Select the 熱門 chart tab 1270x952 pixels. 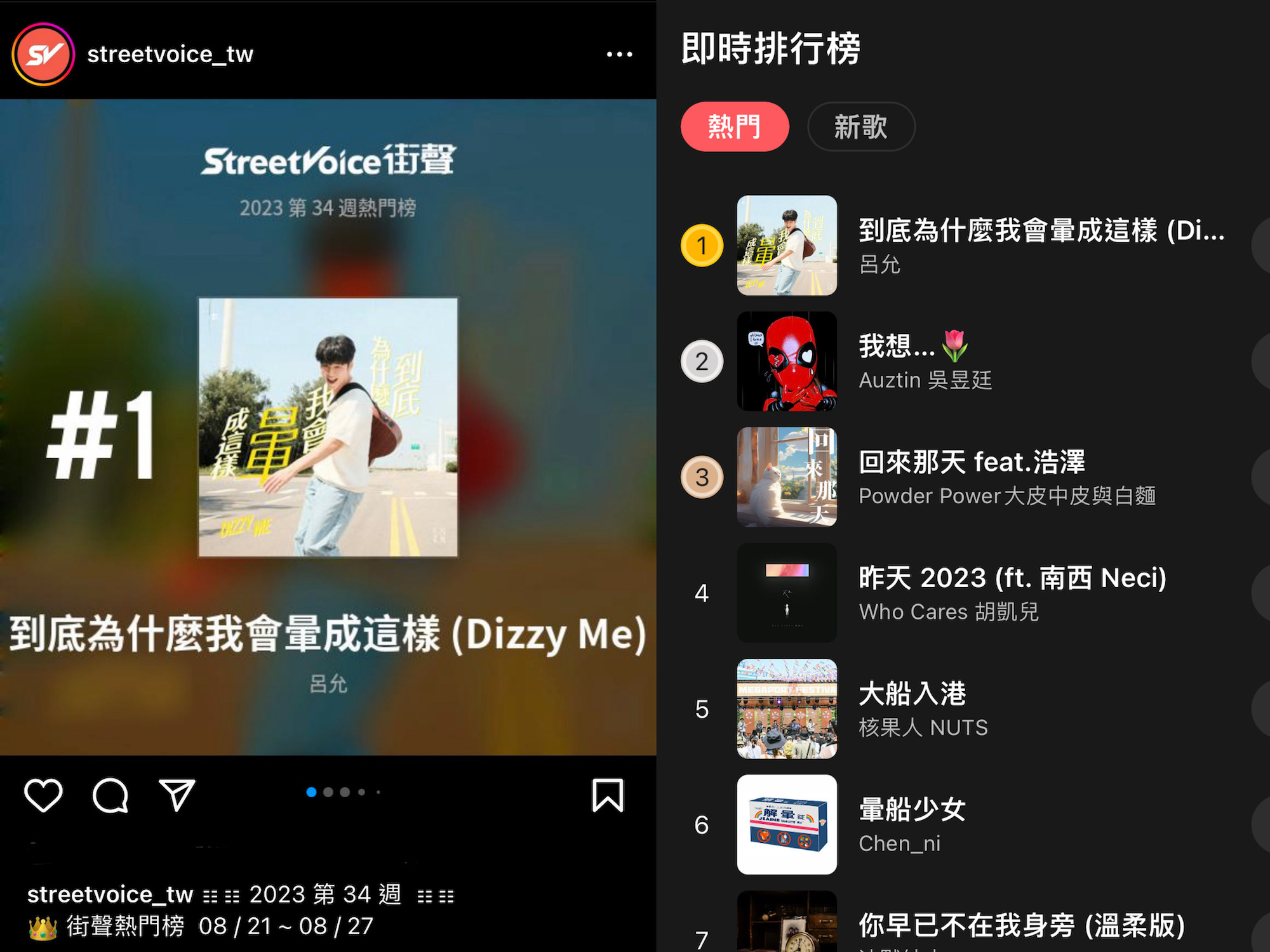pyautogui.click(x=735, y=127)
